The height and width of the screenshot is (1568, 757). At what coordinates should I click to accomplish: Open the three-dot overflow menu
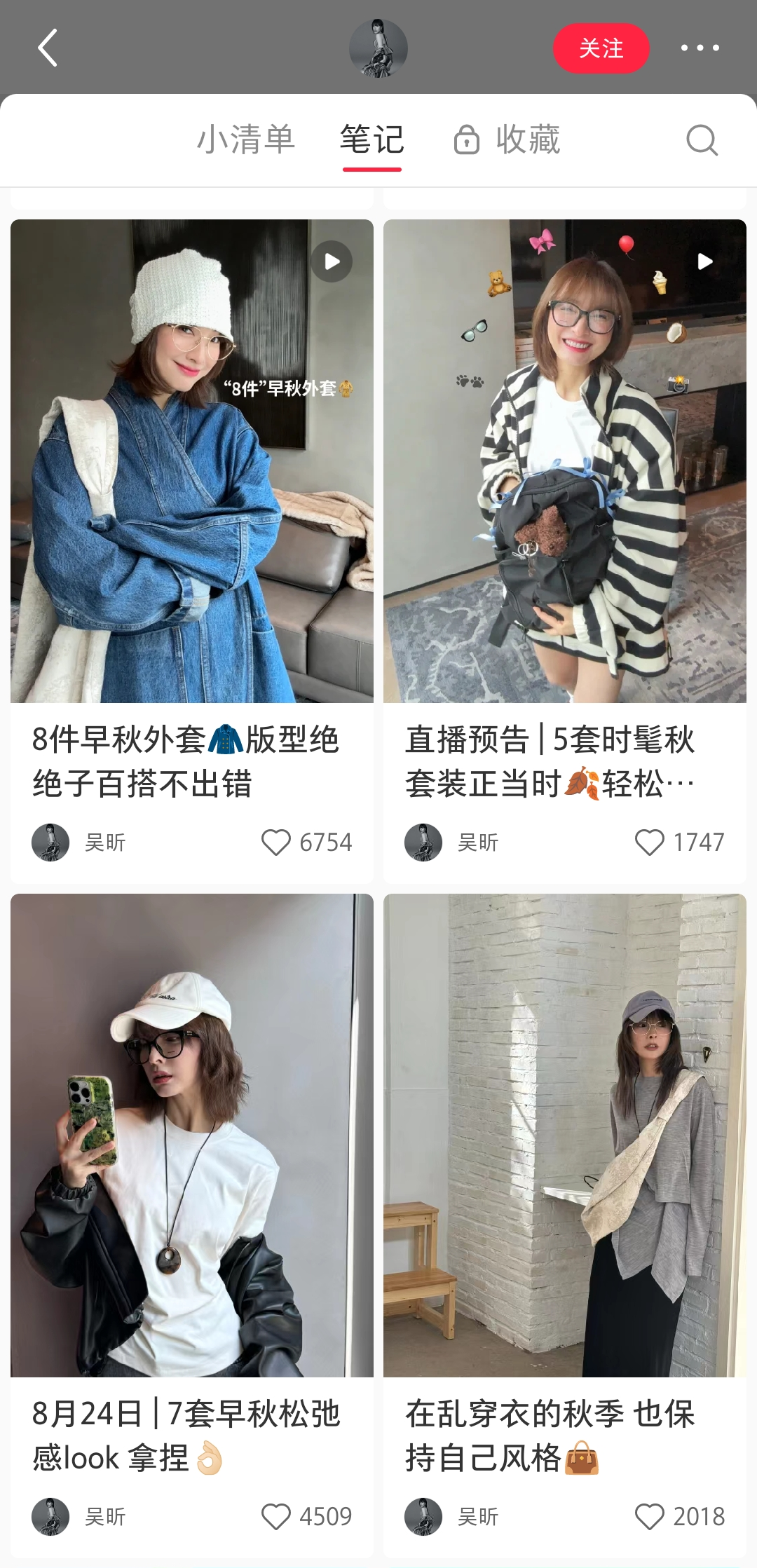700,48
